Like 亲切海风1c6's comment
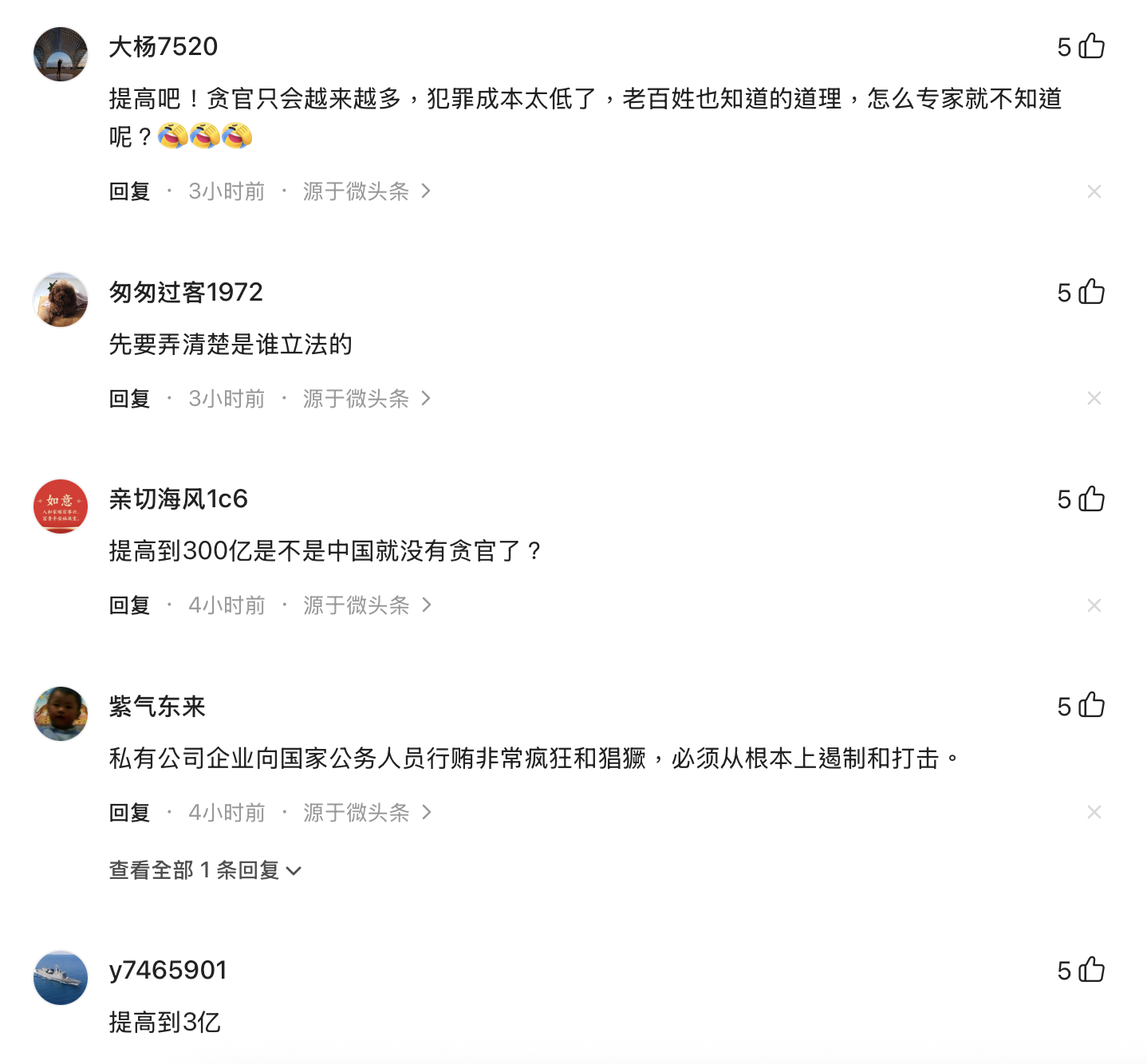Screen dimensions: 1147x1064 coord(1090,499)
